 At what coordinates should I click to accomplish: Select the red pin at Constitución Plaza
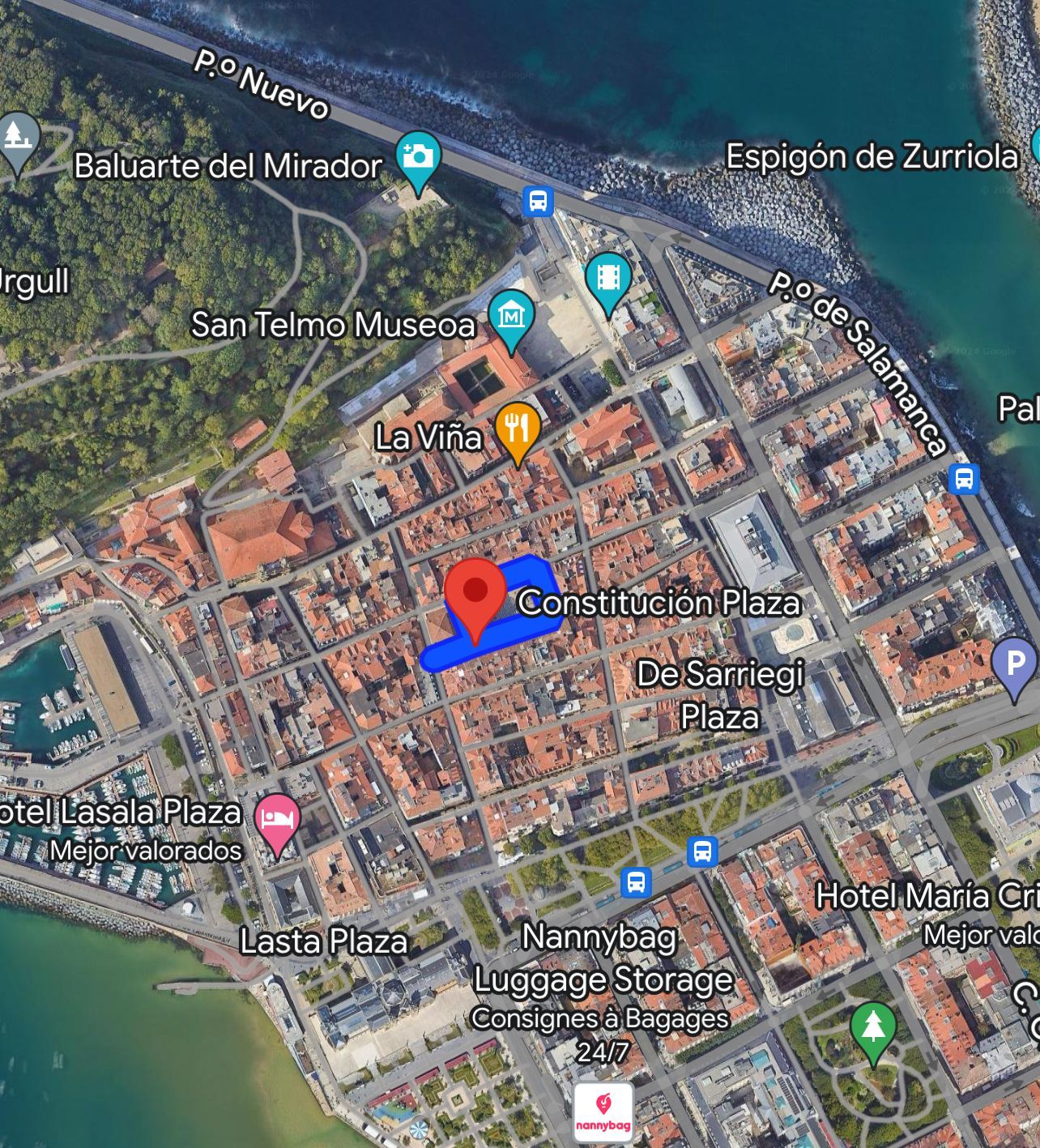point(475,591)
